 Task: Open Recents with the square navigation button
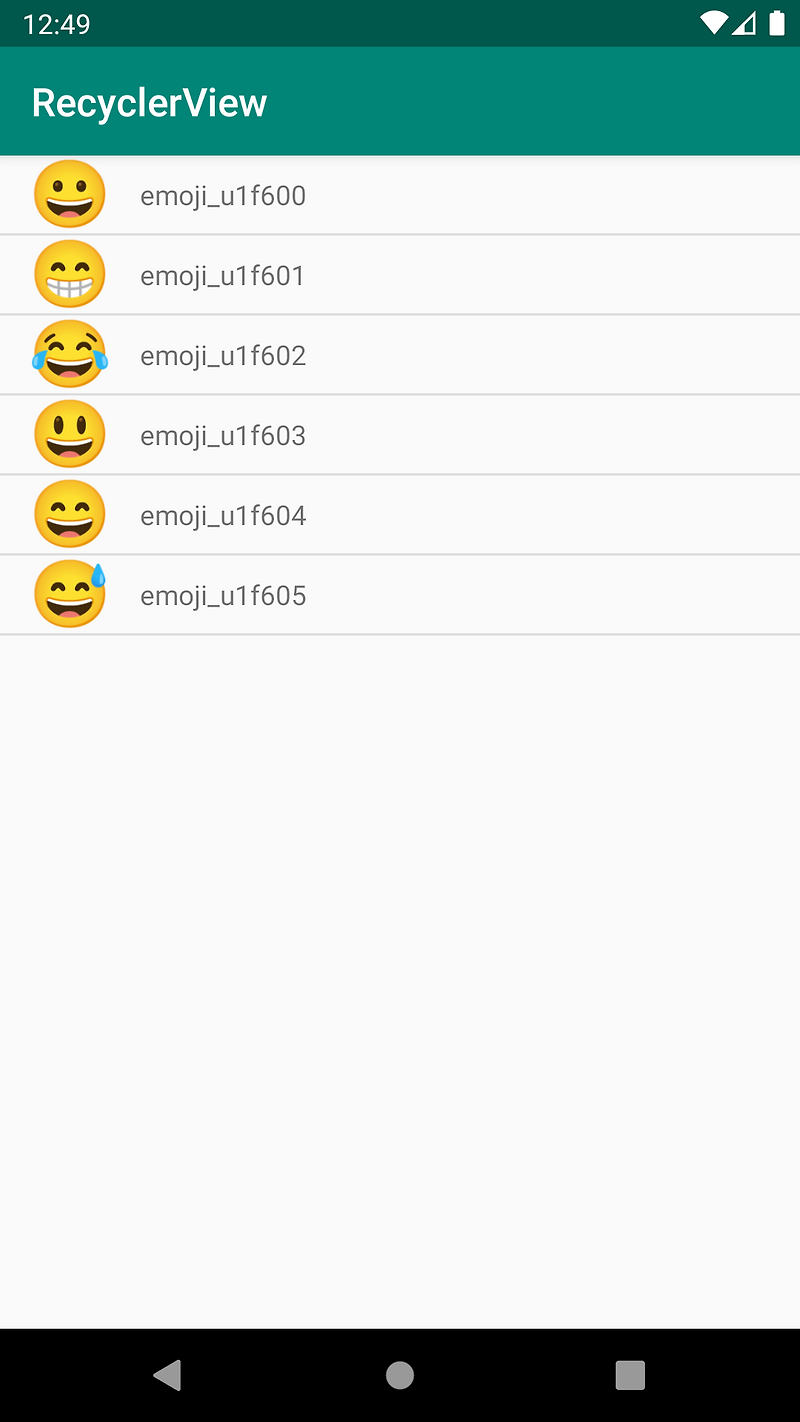[x=630, y=1374]
